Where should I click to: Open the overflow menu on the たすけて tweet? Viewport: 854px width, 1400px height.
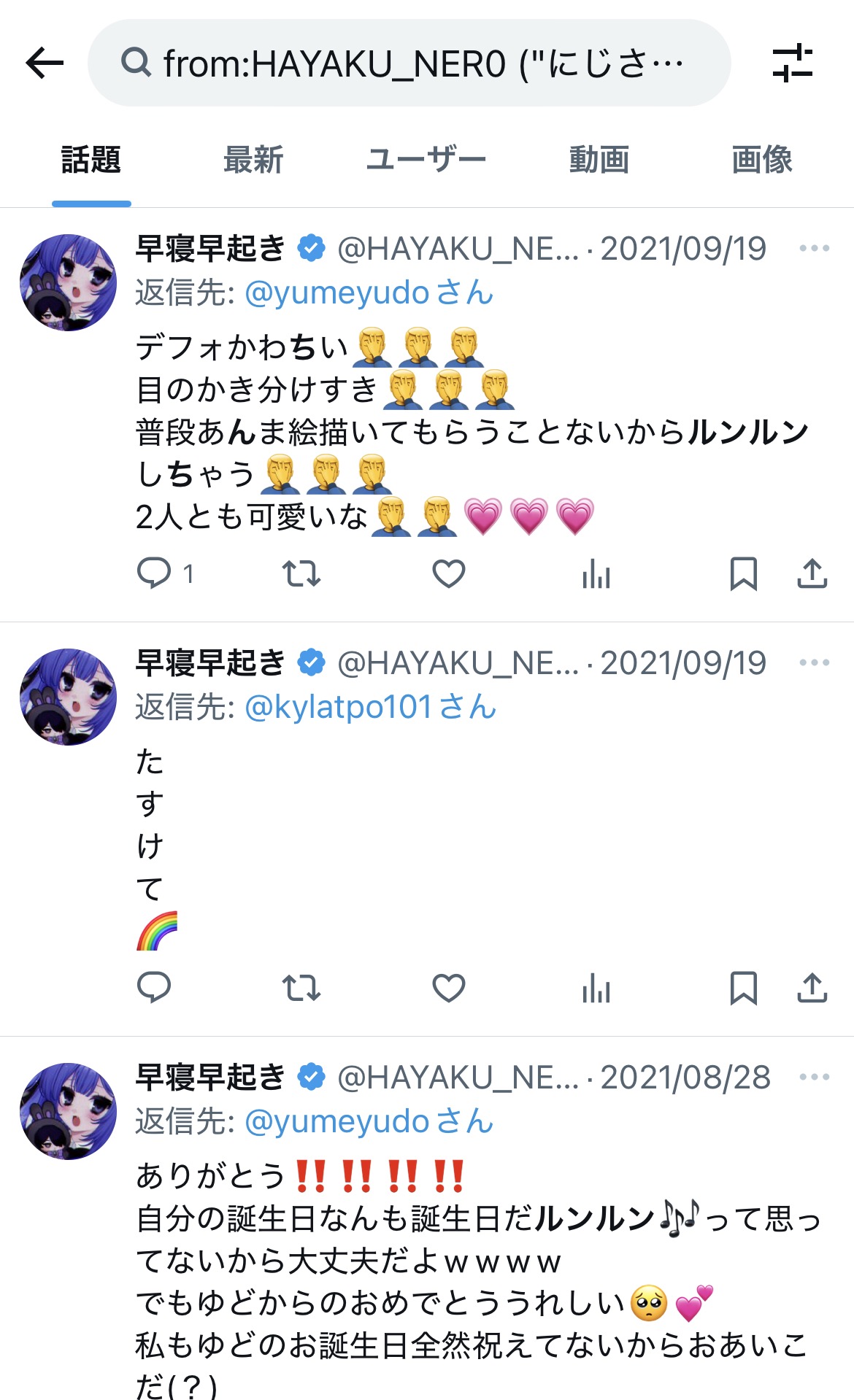tap(814, 662)
